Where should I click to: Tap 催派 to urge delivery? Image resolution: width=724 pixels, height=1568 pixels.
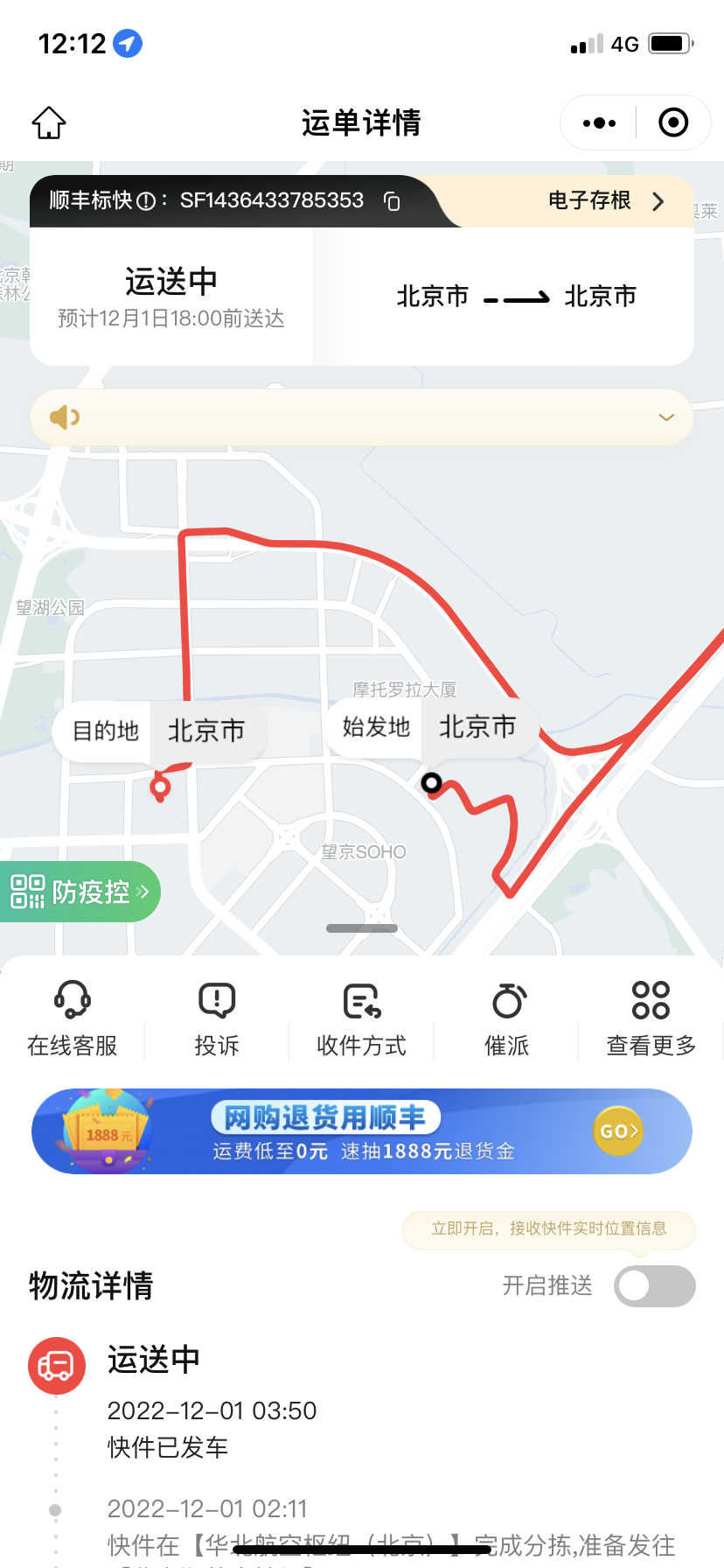click(507, 1019)
